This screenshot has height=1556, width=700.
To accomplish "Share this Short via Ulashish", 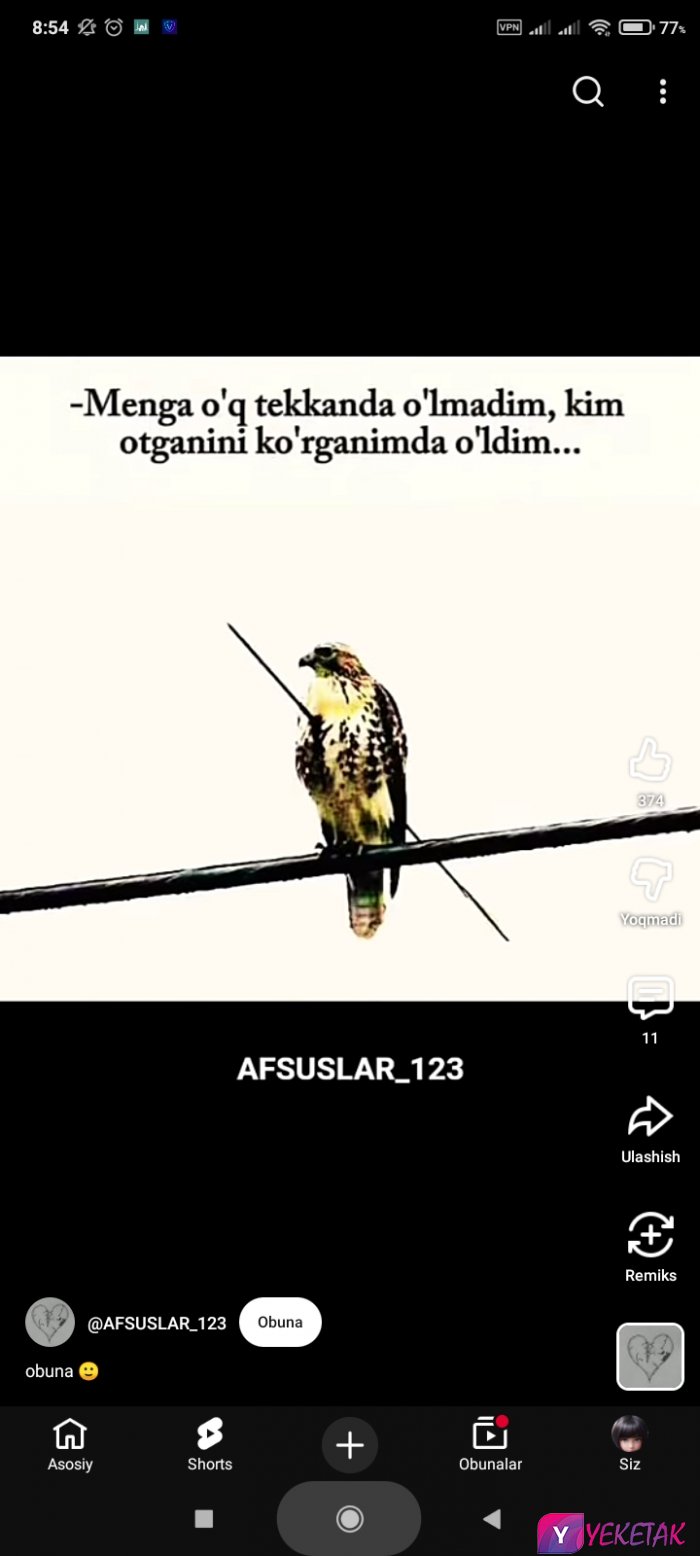I will (x=650, y=1118).
